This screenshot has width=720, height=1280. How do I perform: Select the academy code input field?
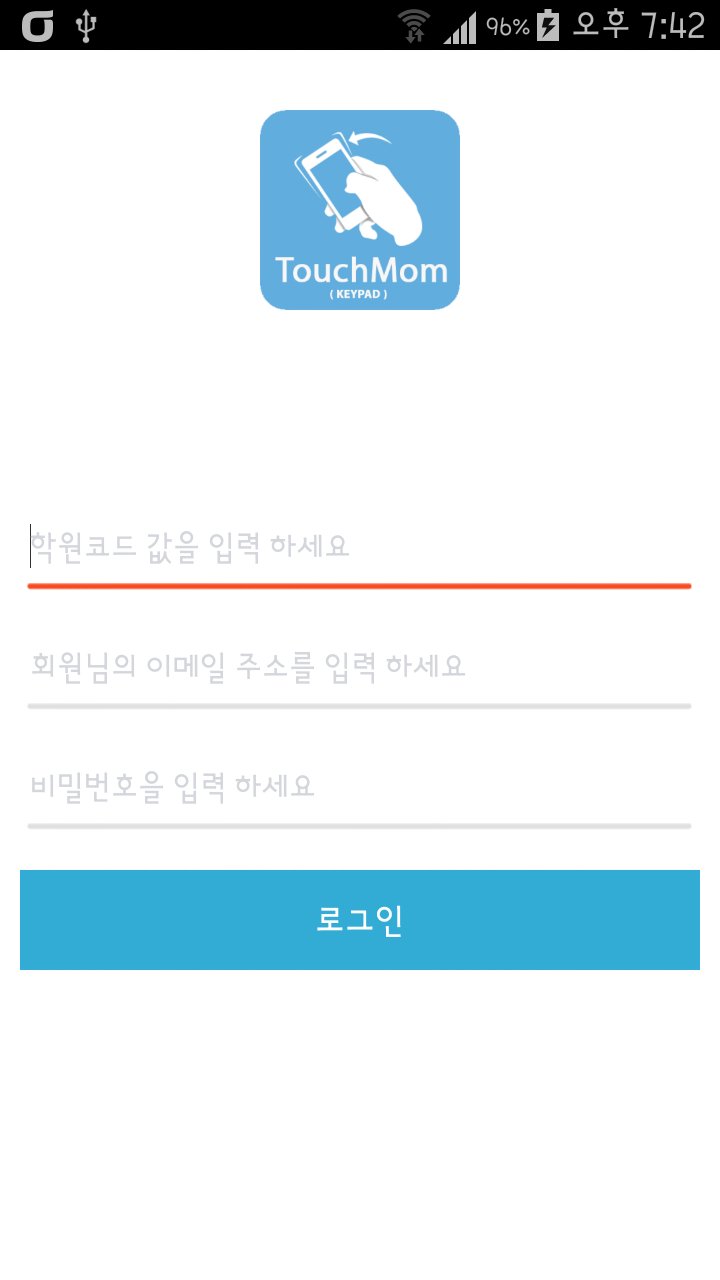(x=360, y=548)
